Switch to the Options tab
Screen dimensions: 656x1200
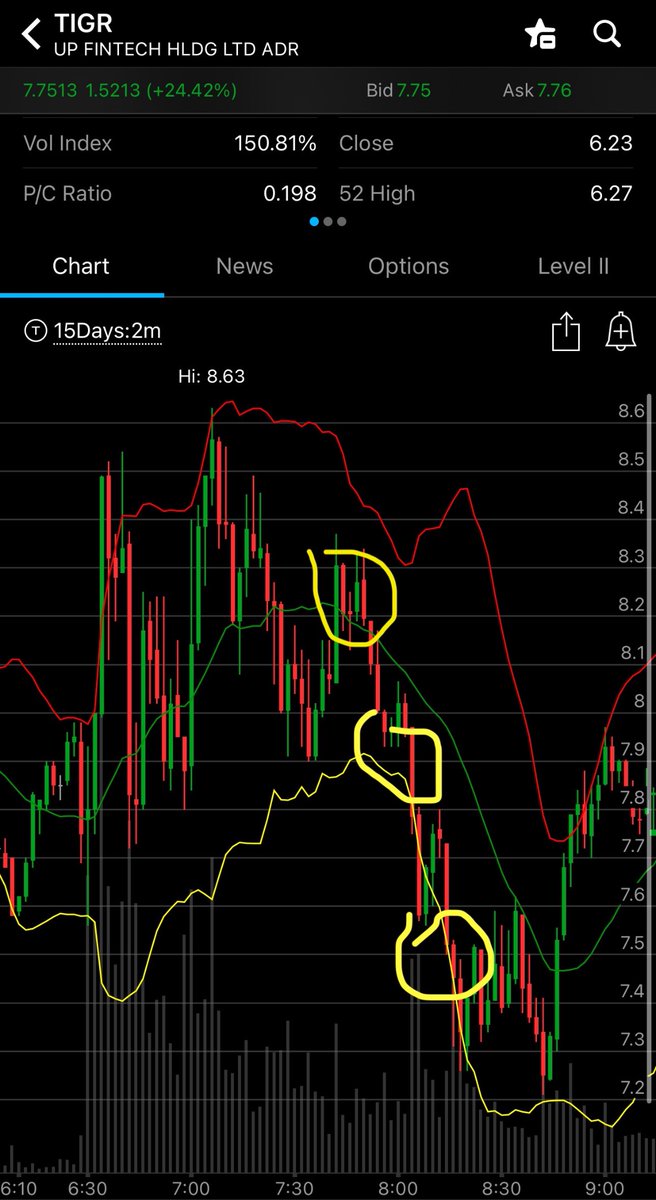[x=408, y=266]
